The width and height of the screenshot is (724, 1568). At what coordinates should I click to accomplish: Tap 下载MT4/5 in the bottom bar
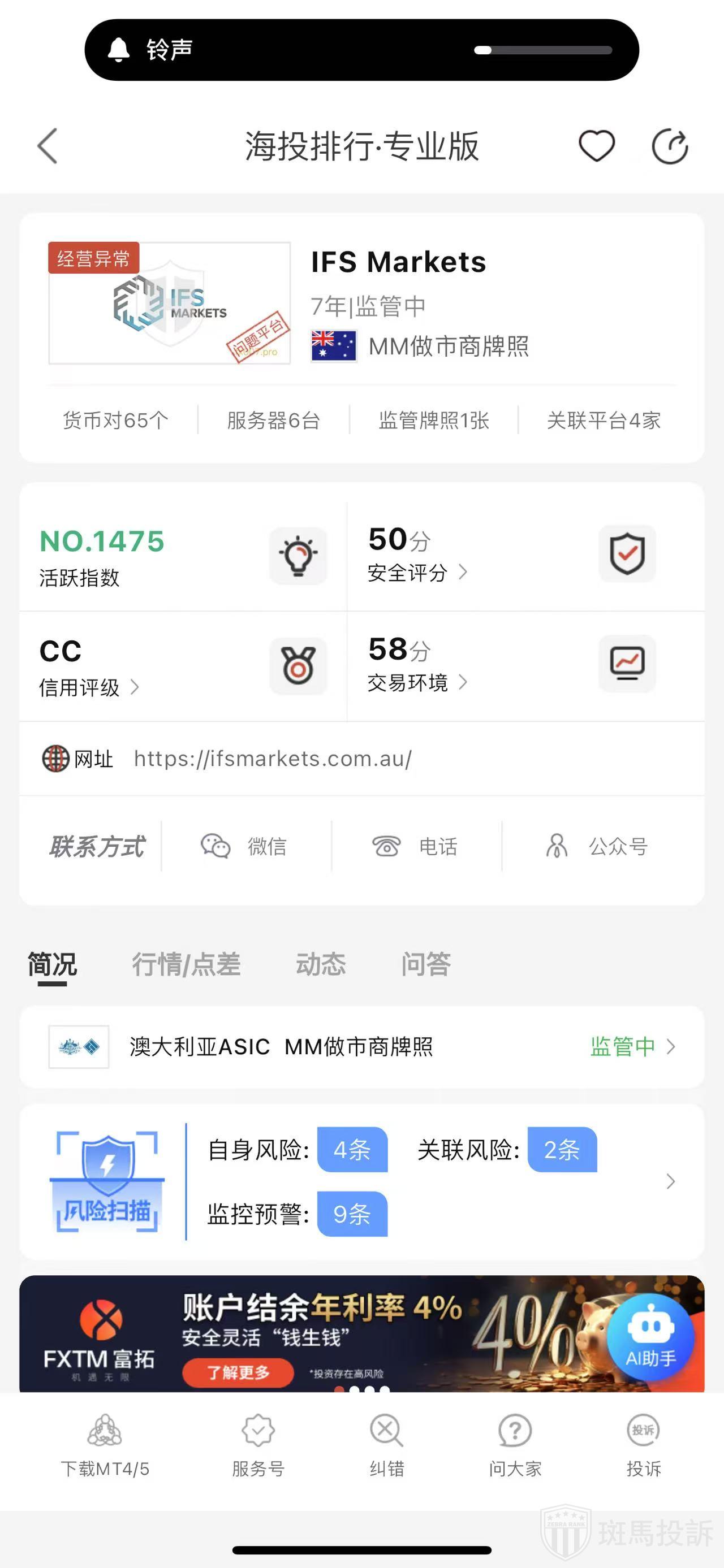(x=105, y=1446)
